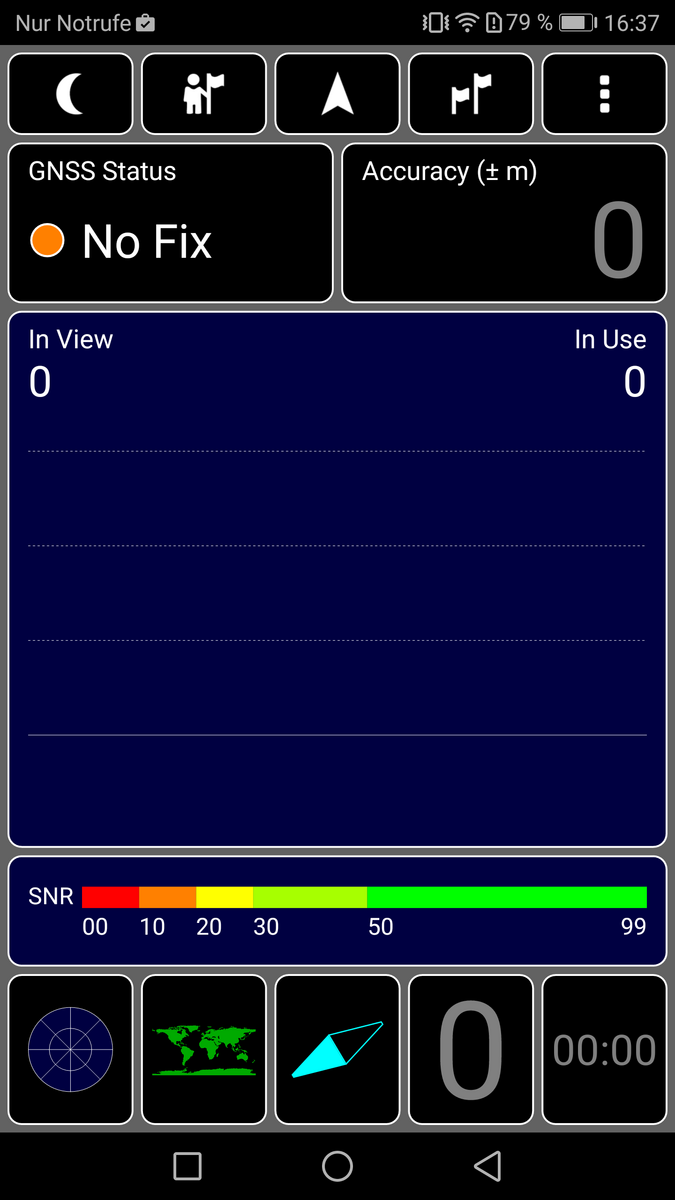Return to the home screen
675x1200 pixels.
(337, 1166)
